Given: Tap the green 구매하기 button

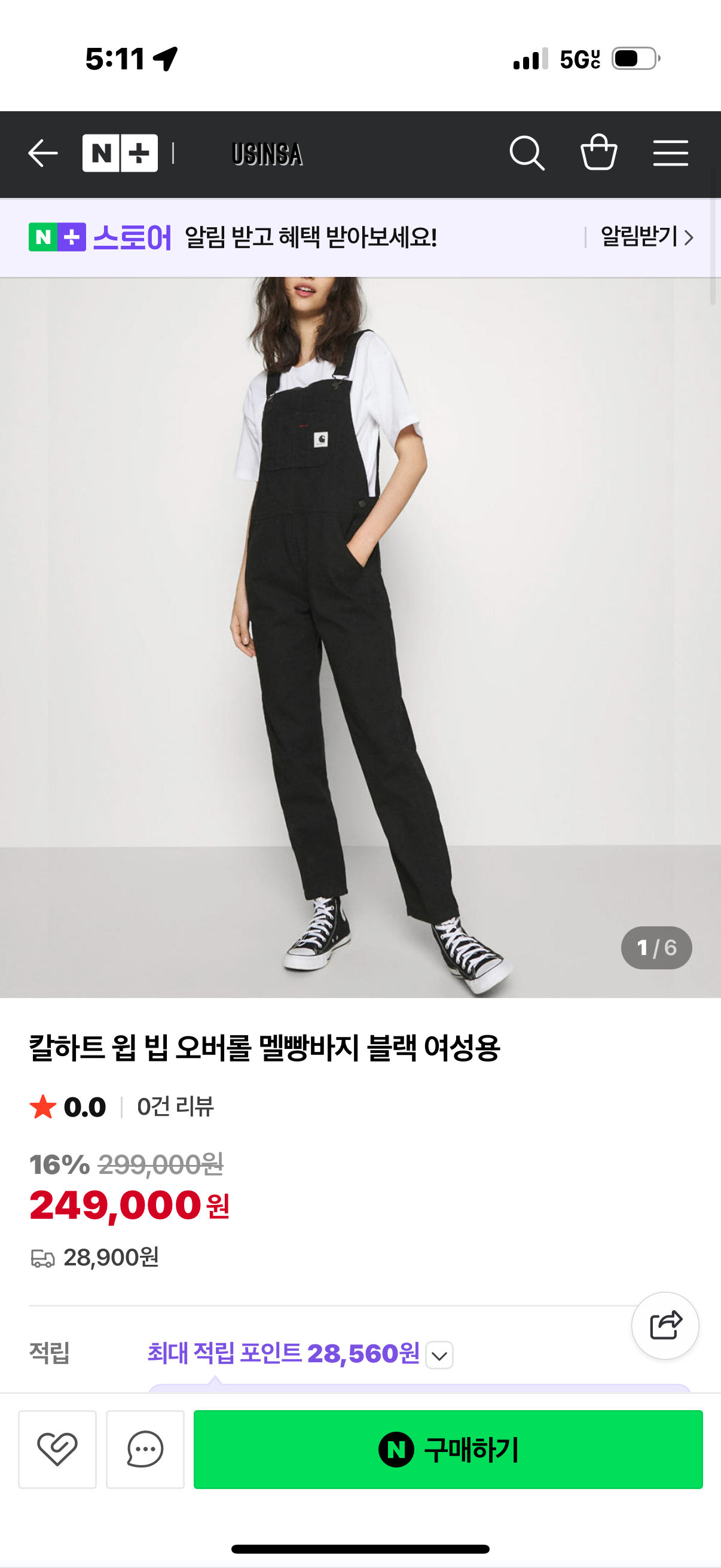Looking at the screenshot, I should [x=448, y=1448].
